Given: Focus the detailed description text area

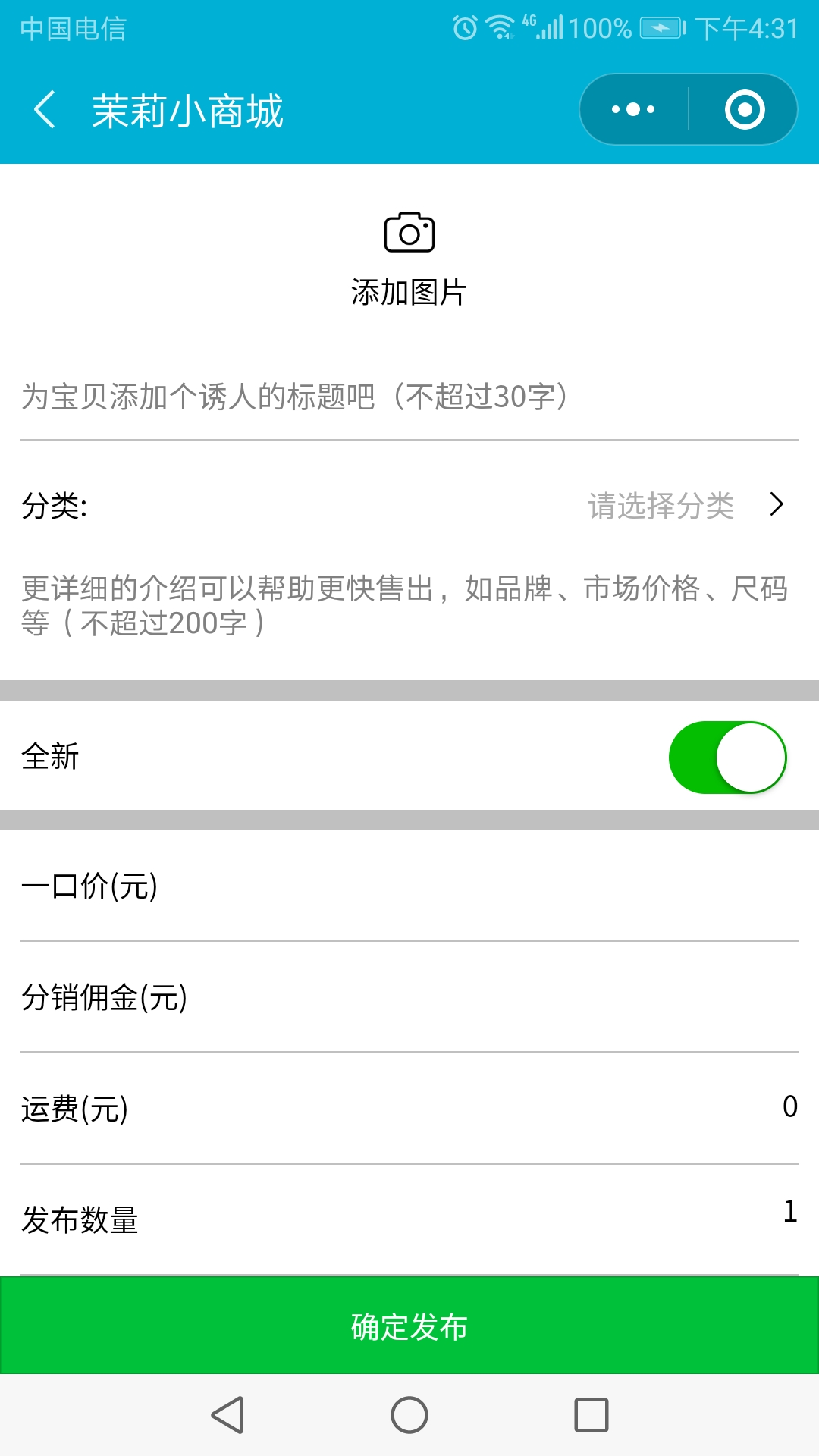Looking at the screenshot, I should [409, 605].
